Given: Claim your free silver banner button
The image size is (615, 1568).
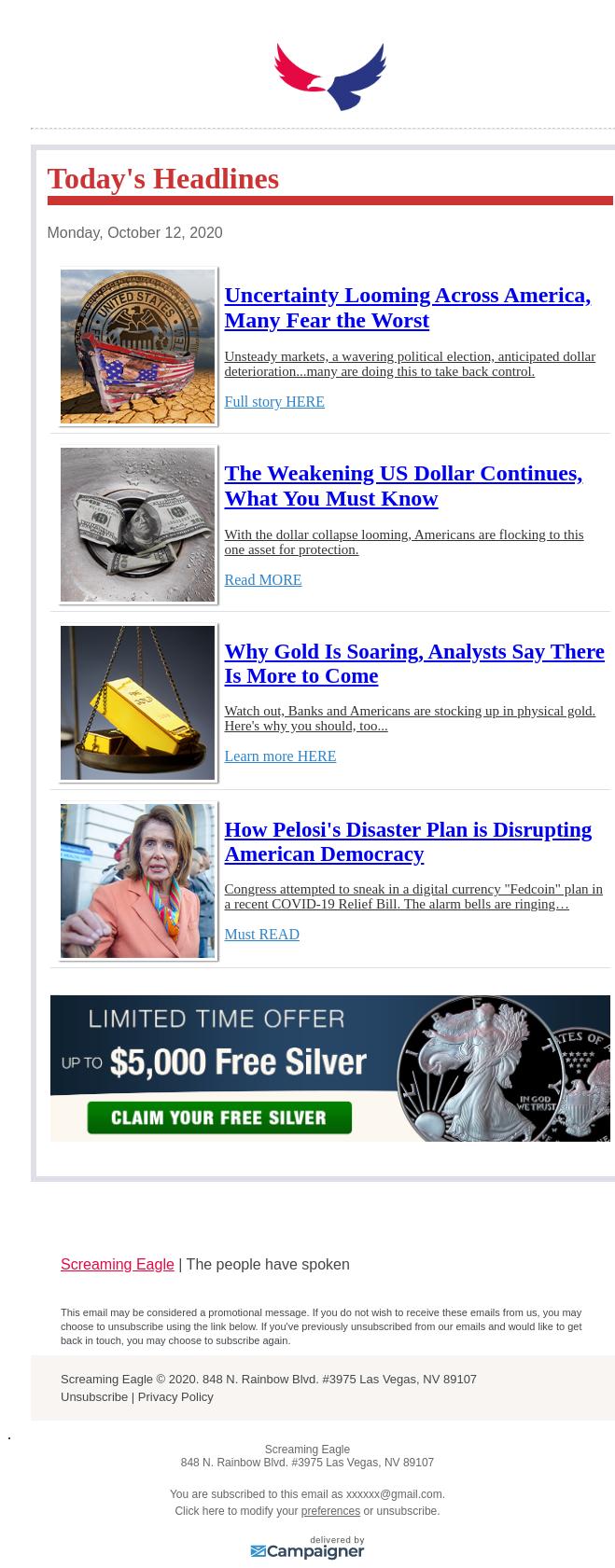Looking at the screenshot, I should 219,1117.
